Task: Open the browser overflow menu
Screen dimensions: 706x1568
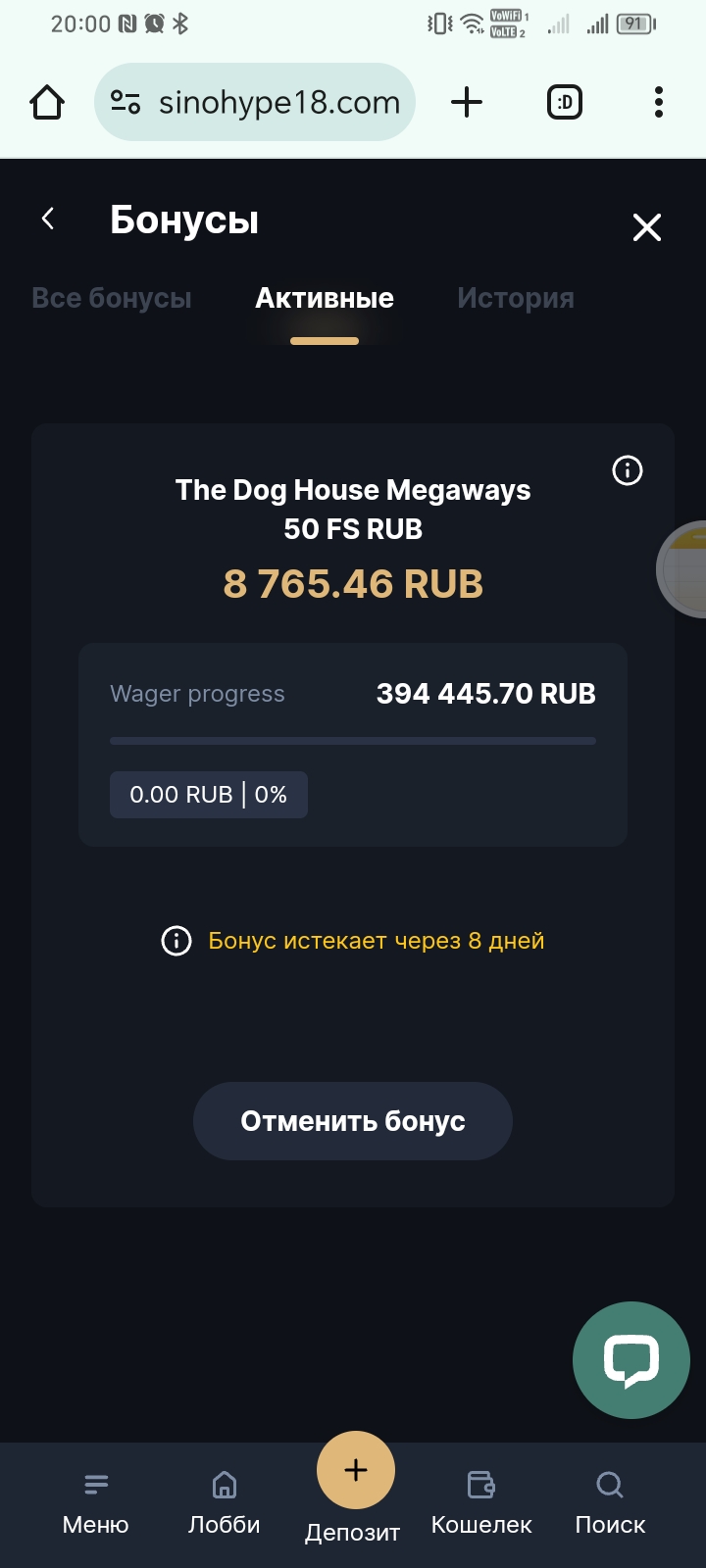Action: click(659, 102)
